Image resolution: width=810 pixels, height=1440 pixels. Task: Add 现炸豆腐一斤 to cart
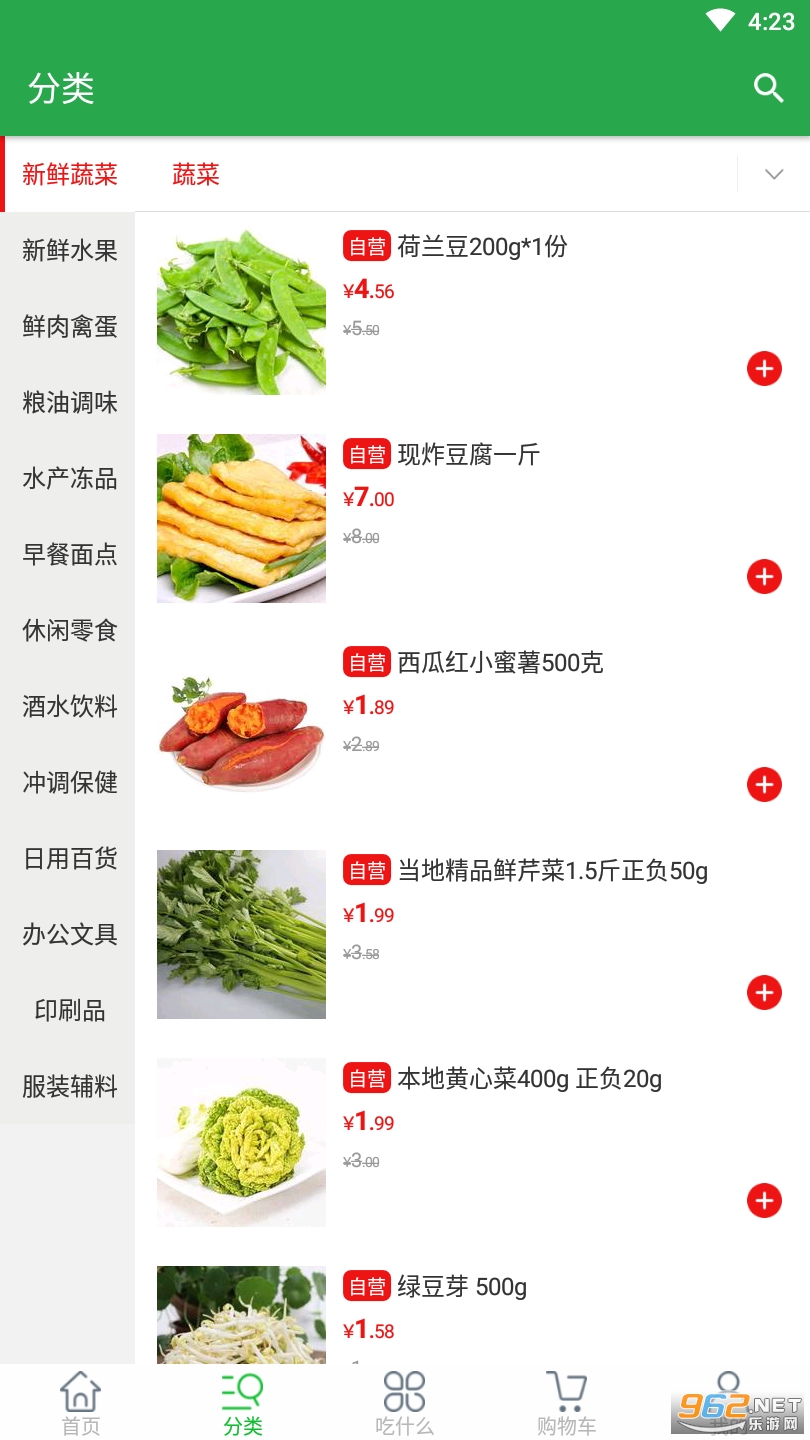764,577
